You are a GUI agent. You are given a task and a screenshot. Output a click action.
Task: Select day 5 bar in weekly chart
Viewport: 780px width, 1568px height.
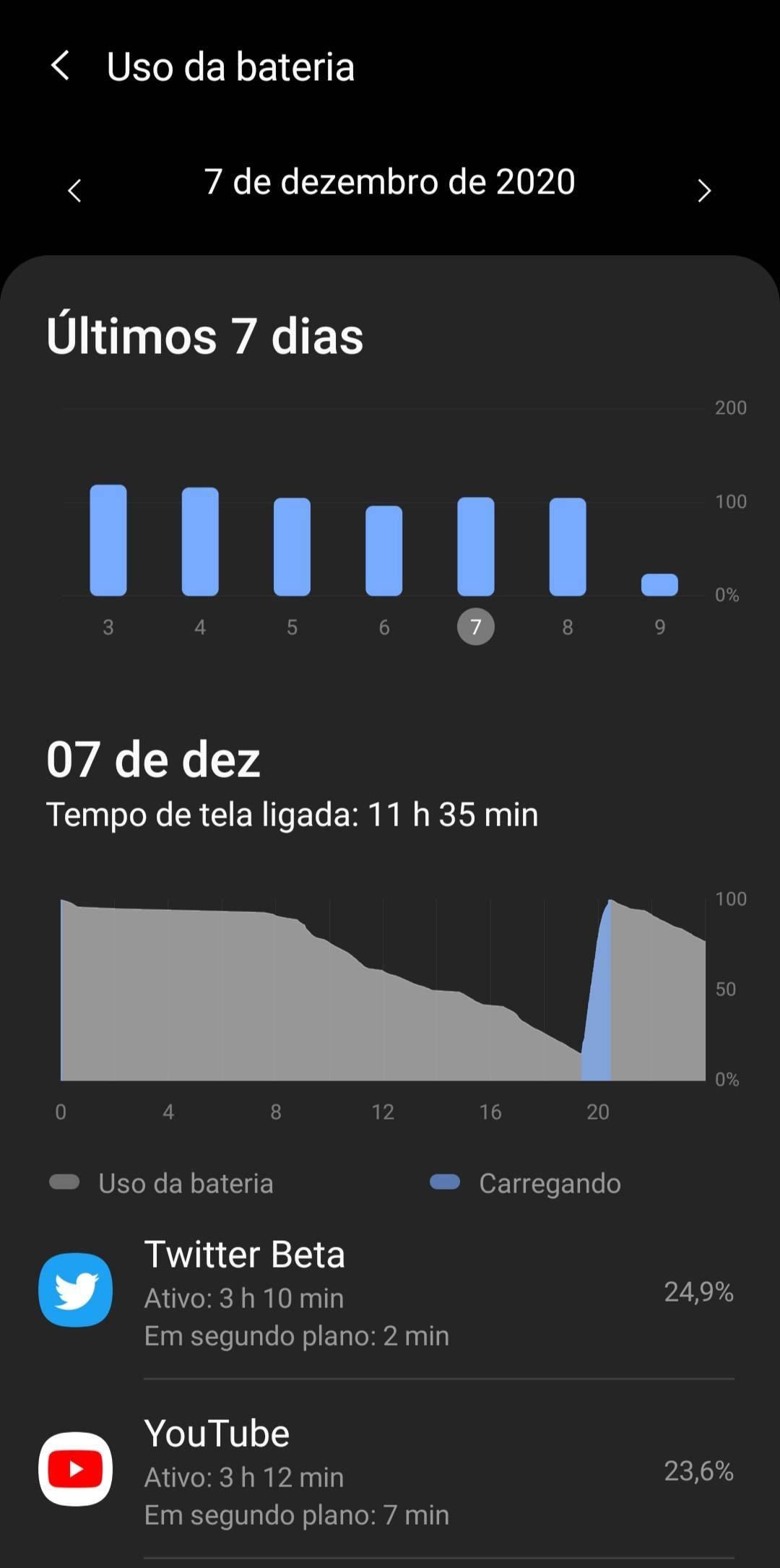292,547
